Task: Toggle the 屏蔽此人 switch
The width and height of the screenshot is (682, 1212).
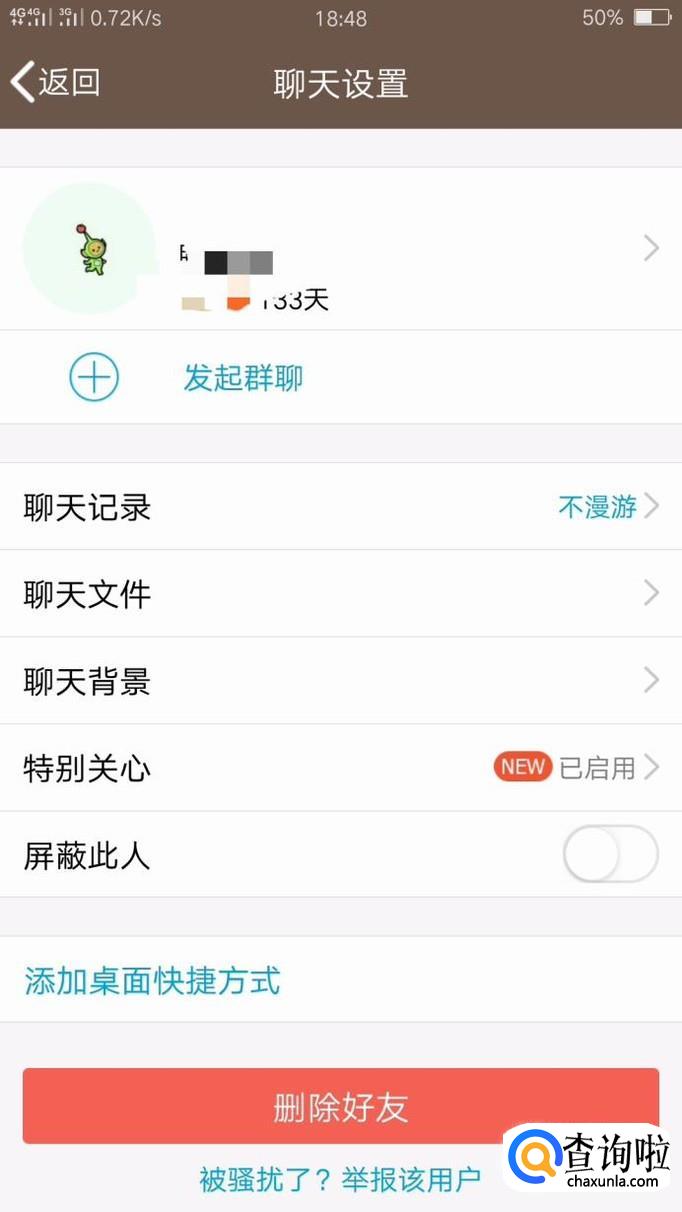Action: point(609,855)
